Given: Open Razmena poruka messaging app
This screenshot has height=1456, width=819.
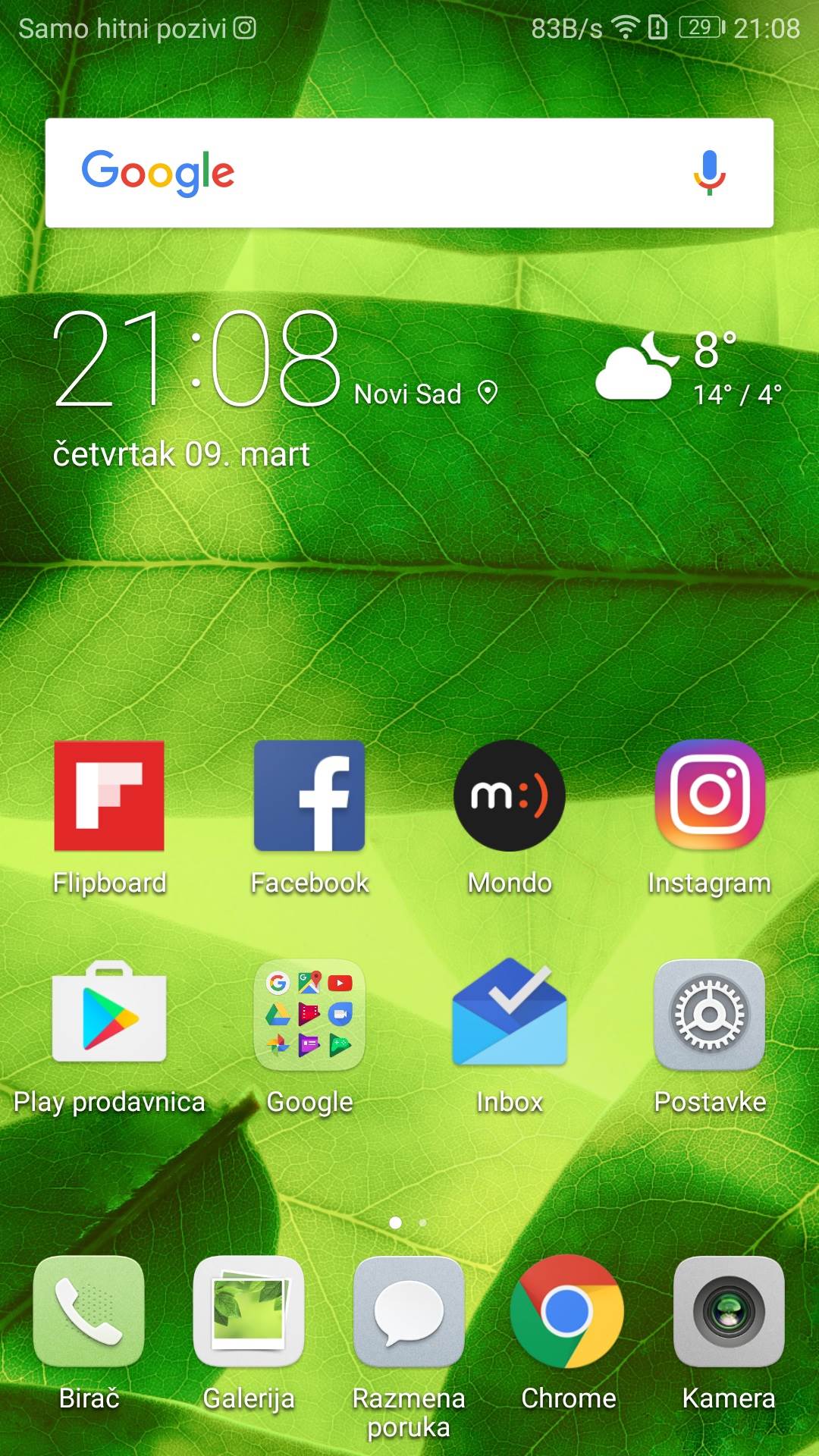Looking at the screenshot, I should pyautogui.click(x=409, y=1312).
